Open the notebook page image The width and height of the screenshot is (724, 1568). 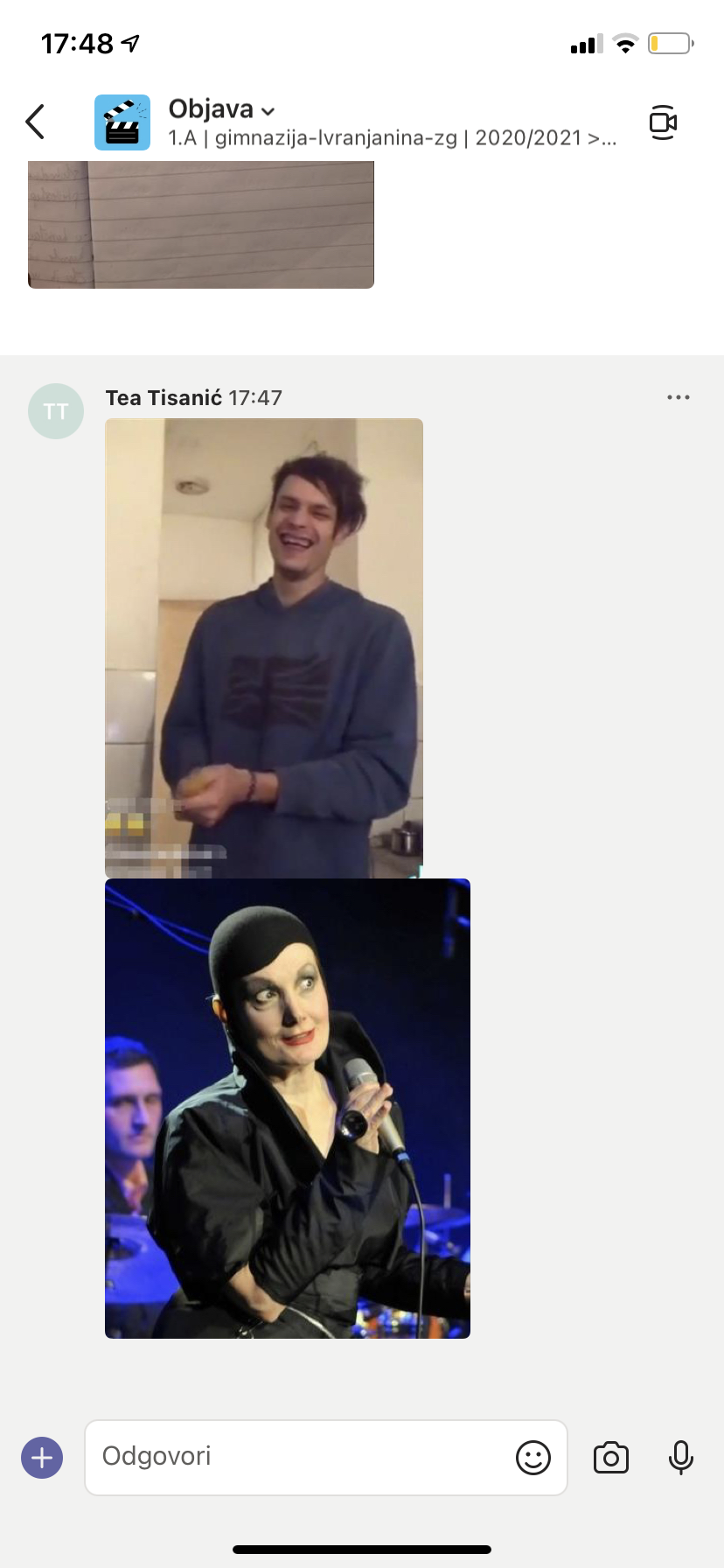(x=201, y=224)
